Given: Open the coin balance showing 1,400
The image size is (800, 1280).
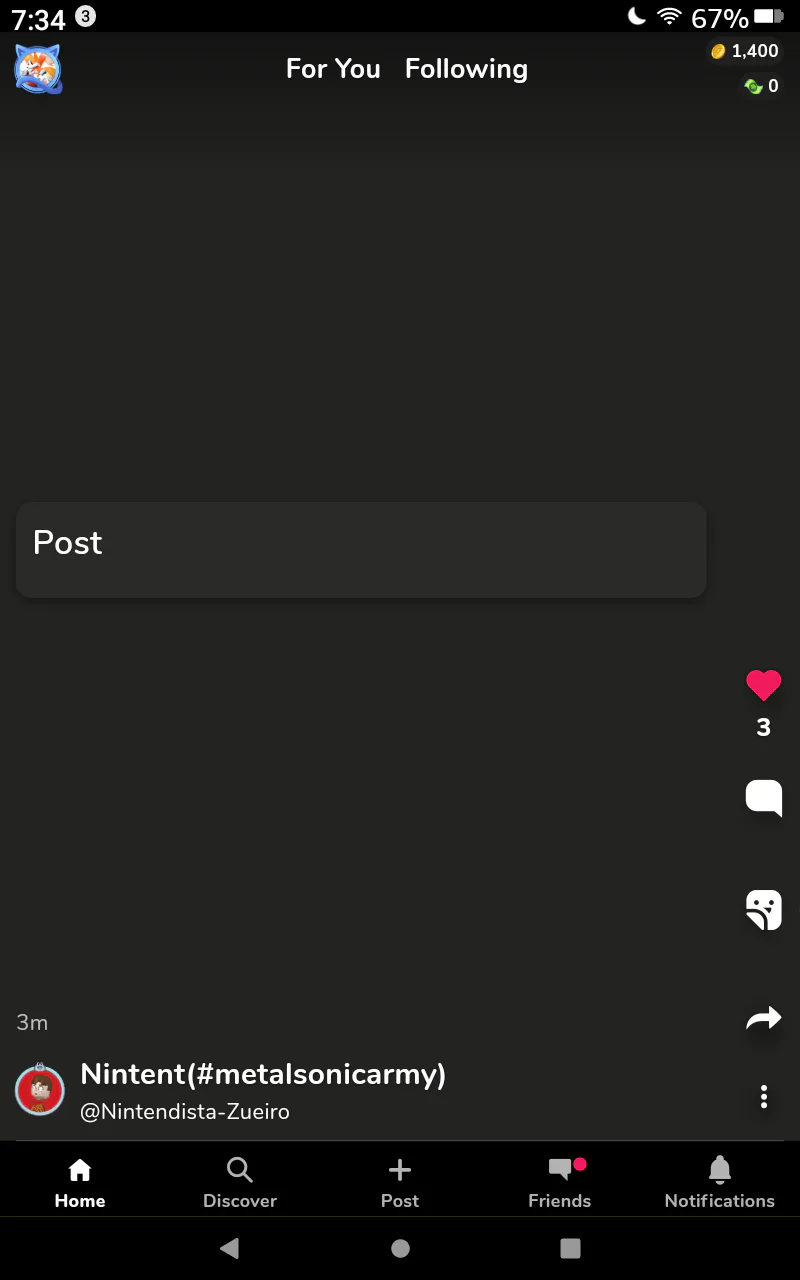Looking at the screenshot, I should click(x=744, y=51).
